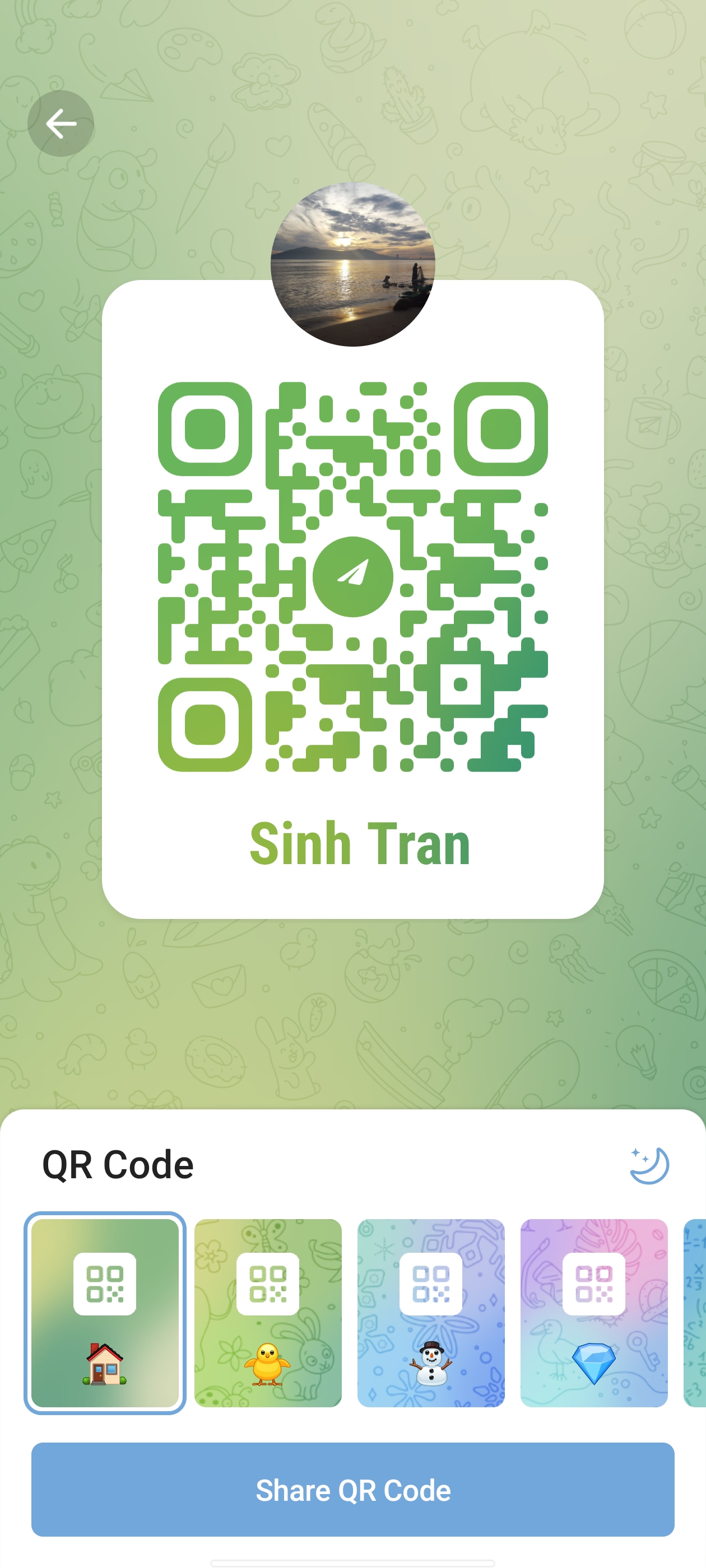Toggle night mode with the moon icon
The image size is (706, 1568).
click(649, 1165)
